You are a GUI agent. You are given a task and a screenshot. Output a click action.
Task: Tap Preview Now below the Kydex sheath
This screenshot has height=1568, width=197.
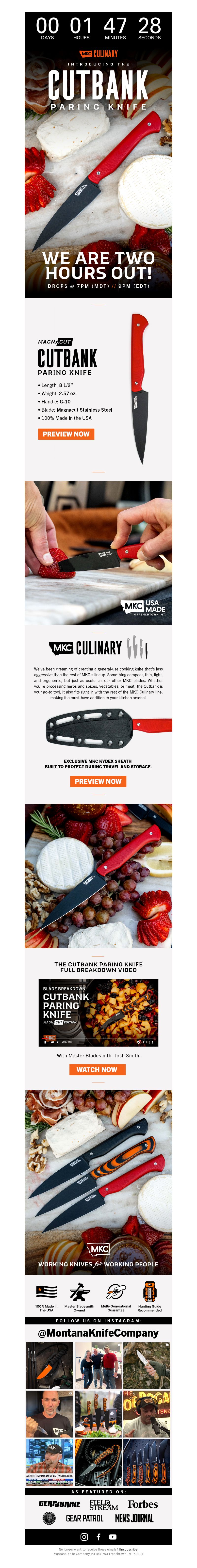(x=98, y=781)
